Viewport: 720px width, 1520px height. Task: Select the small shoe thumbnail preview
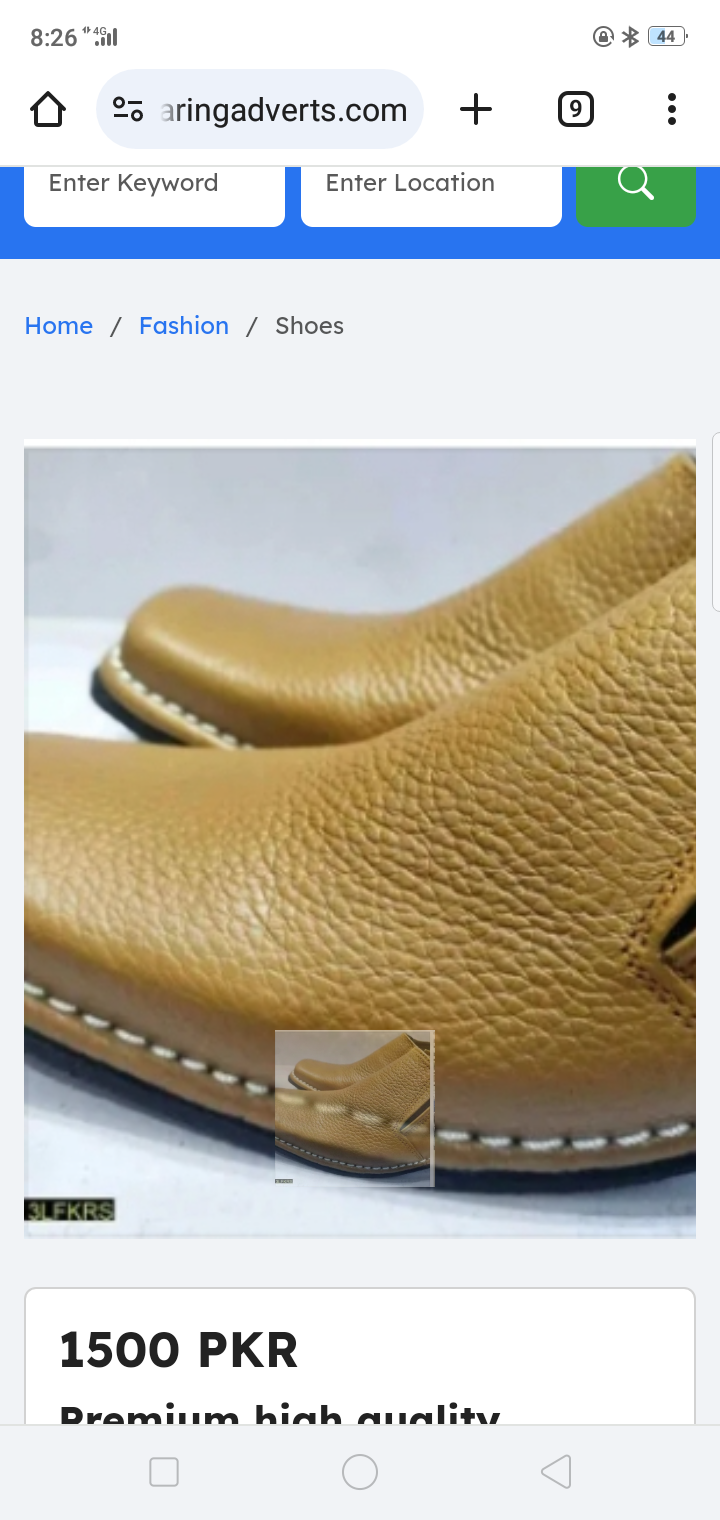pos(354,1108)
